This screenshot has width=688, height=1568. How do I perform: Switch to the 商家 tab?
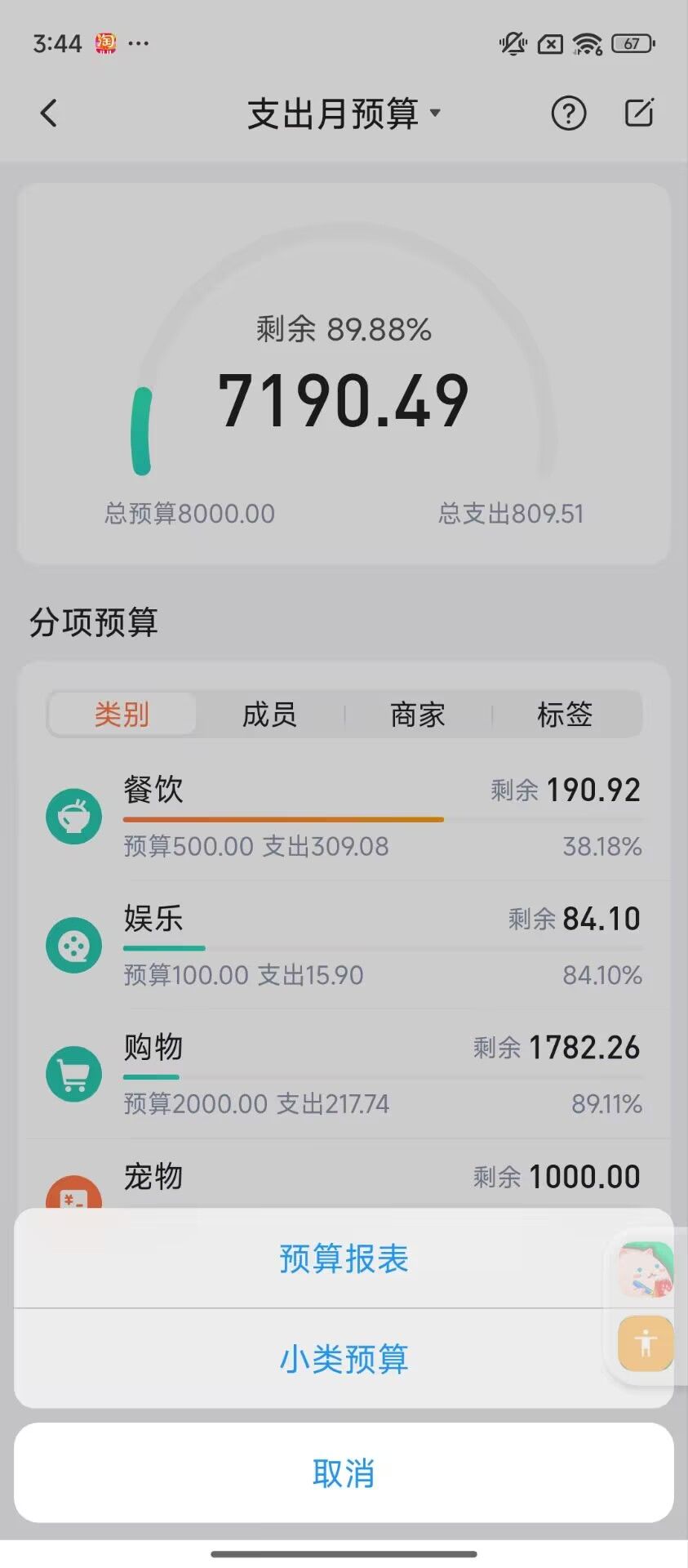[417, 714]
